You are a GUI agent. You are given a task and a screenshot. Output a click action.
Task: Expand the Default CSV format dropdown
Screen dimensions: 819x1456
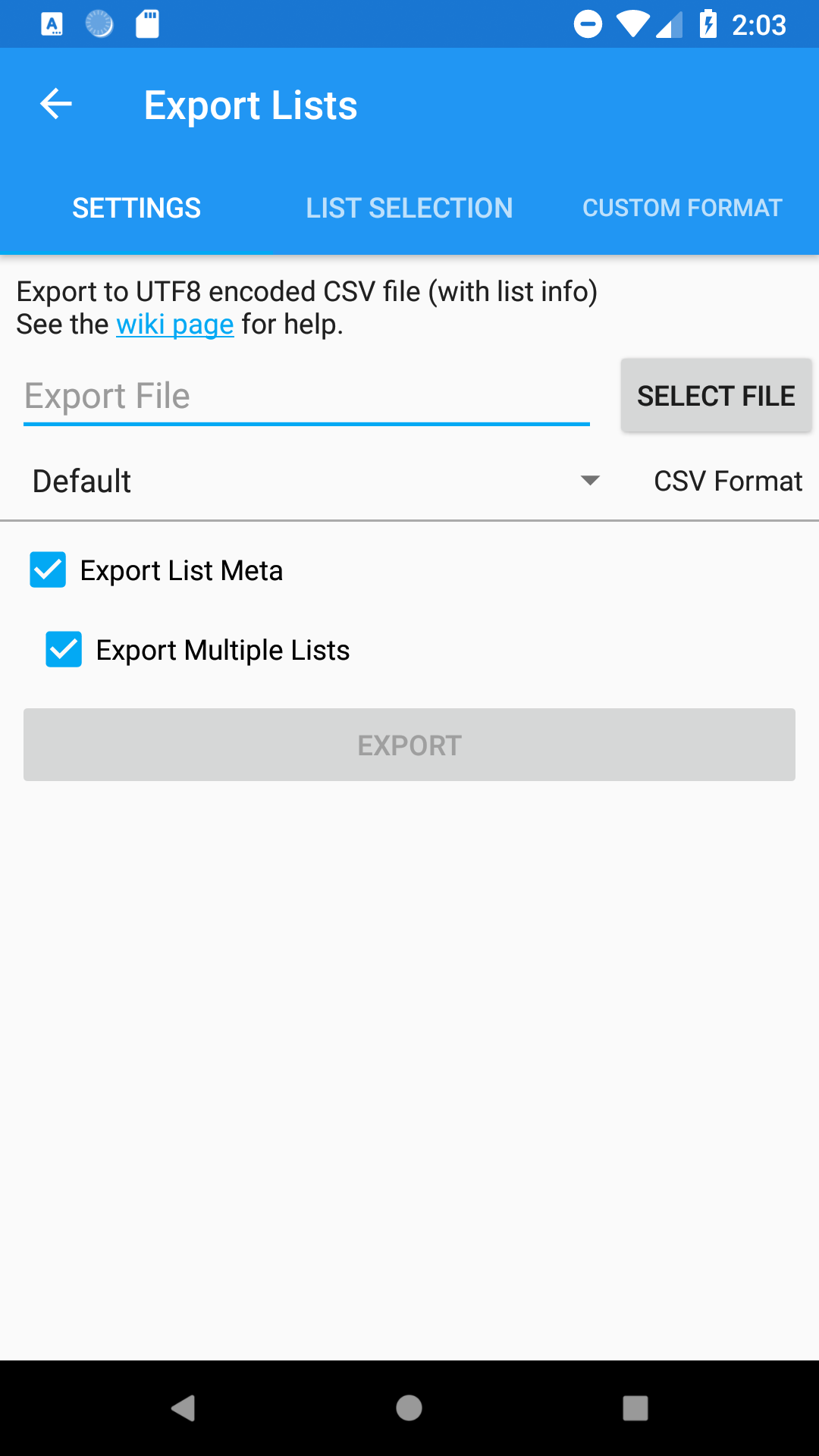(x=315, y=481)
